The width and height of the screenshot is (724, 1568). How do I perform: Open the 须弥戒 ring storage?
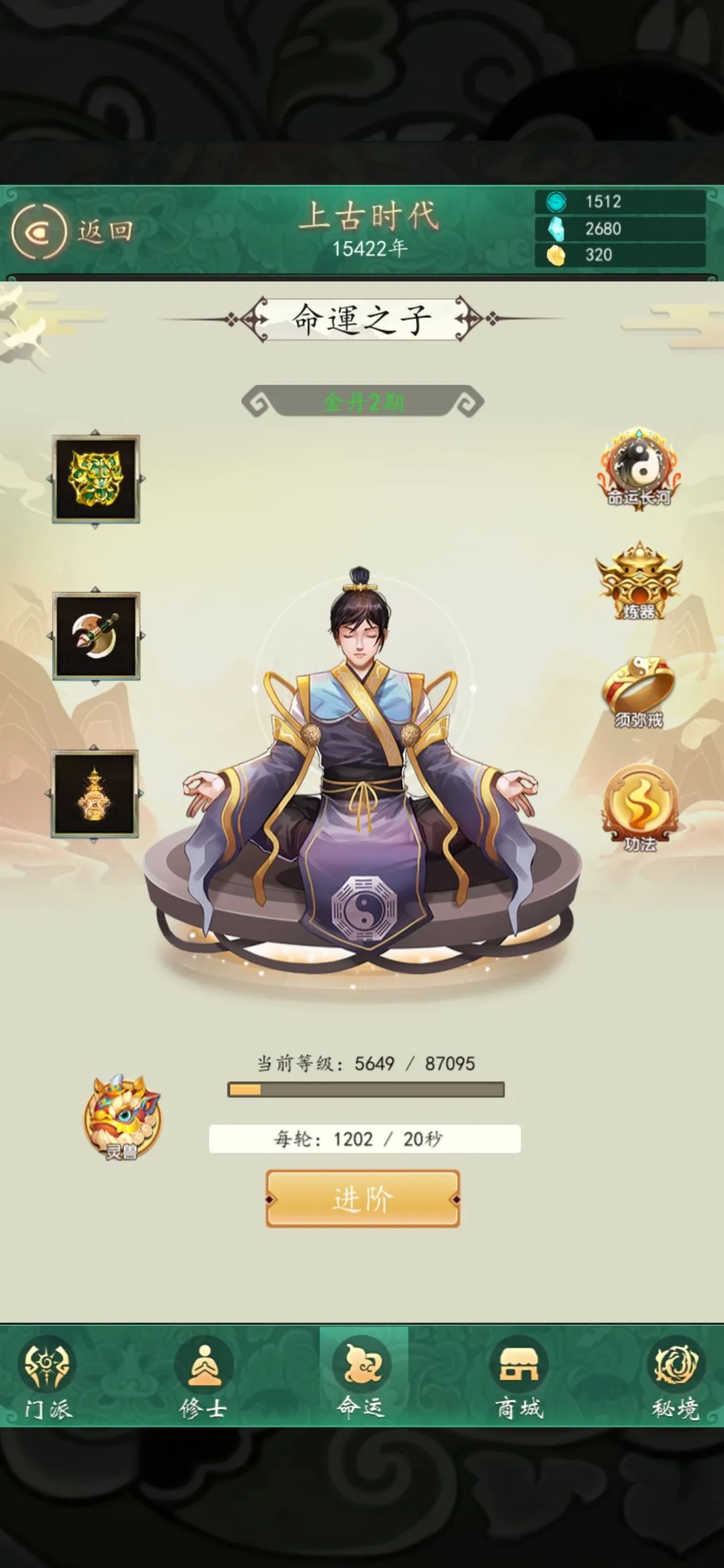click(639, 693)
